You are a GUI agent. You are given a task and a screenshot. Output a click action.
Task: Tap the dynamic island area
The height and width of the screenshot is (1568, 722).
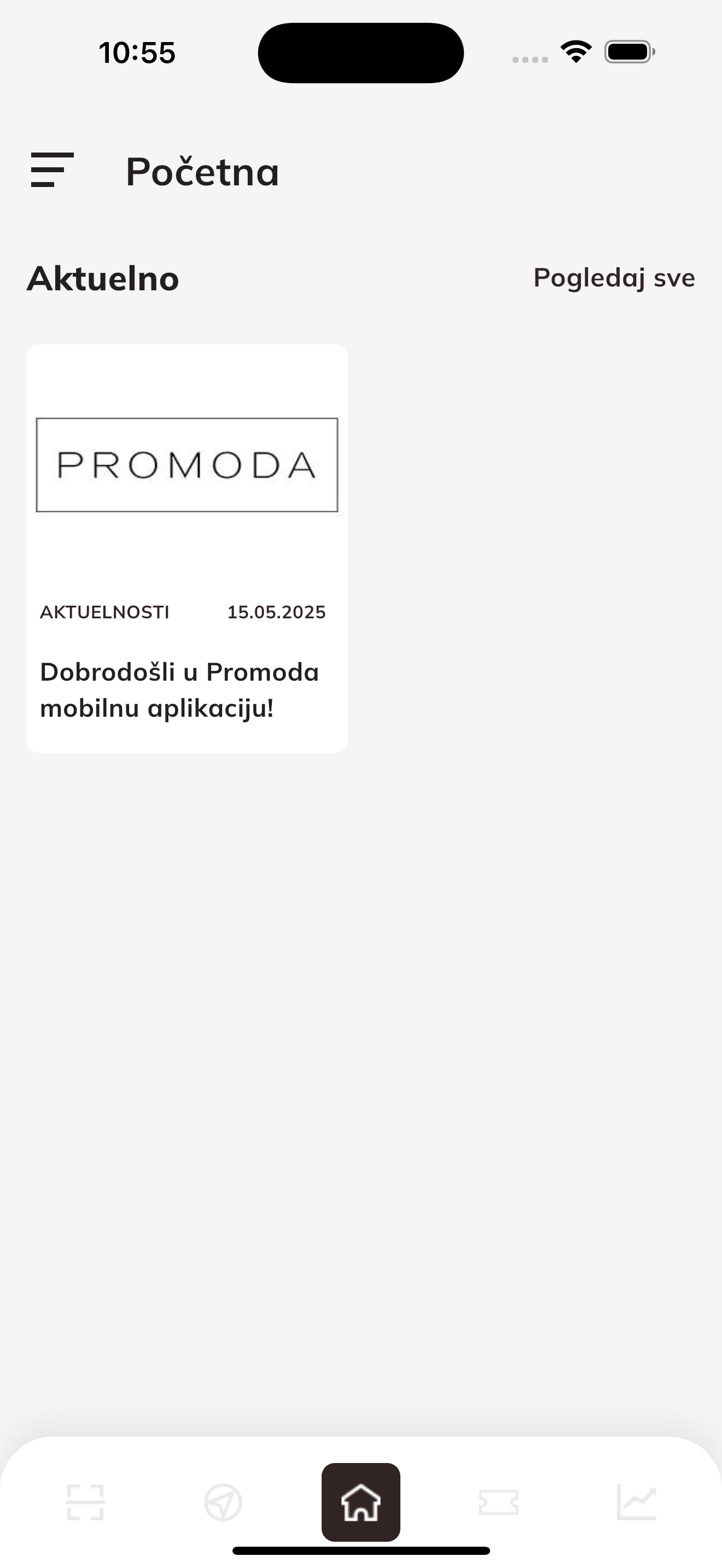361,53
